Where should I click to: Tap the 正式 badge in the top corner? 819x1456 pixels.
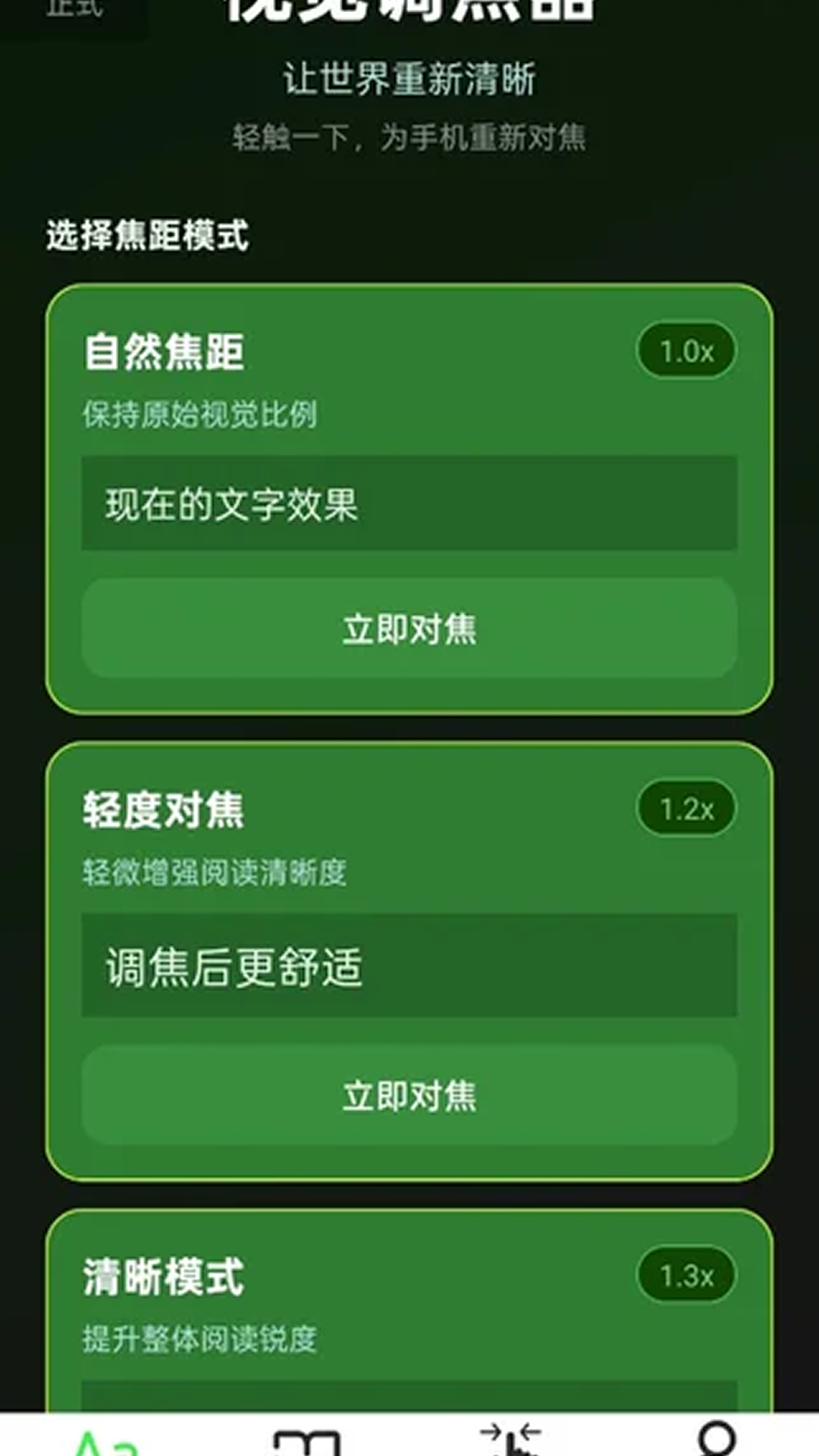(76, 11)
